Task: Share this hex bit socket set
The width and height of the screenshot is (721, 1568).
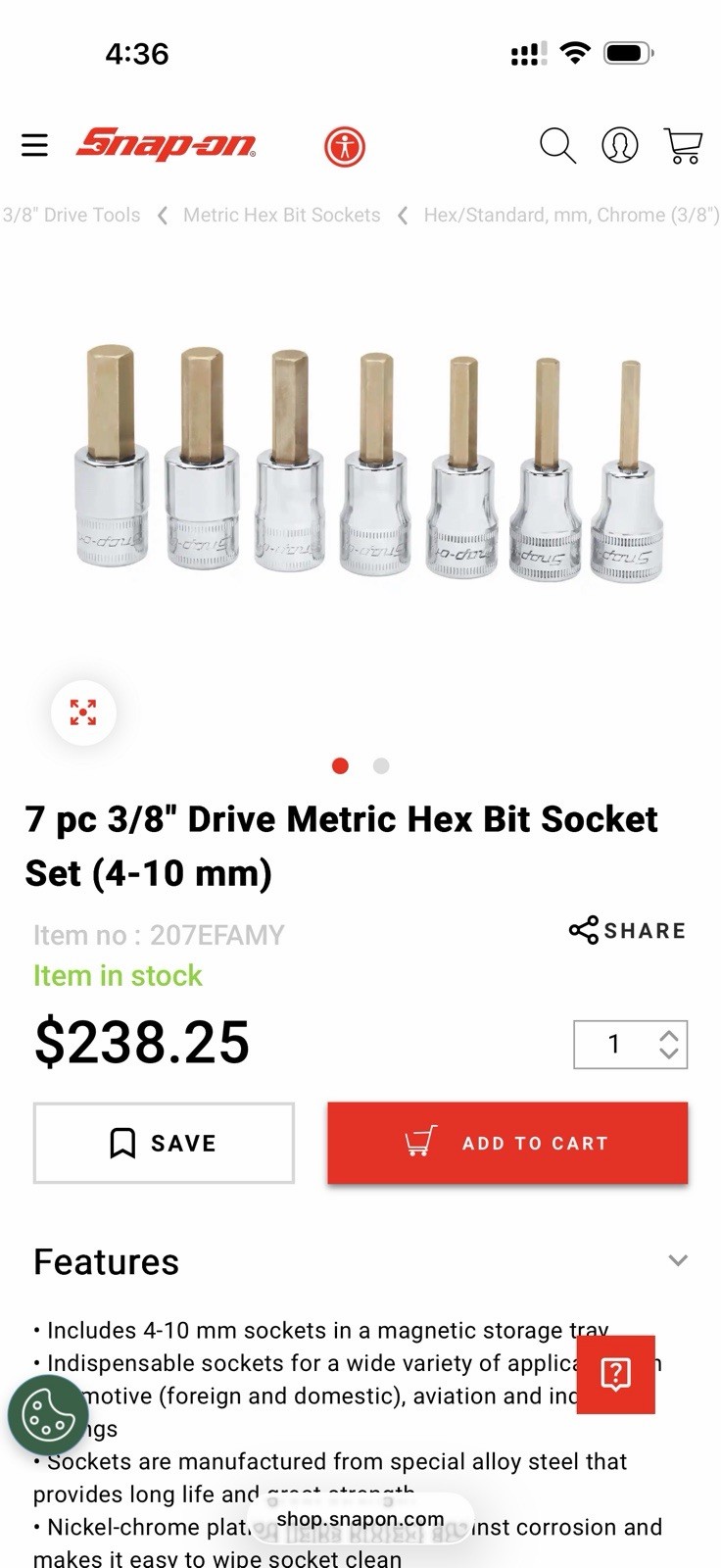Action: tap(627, 930)
